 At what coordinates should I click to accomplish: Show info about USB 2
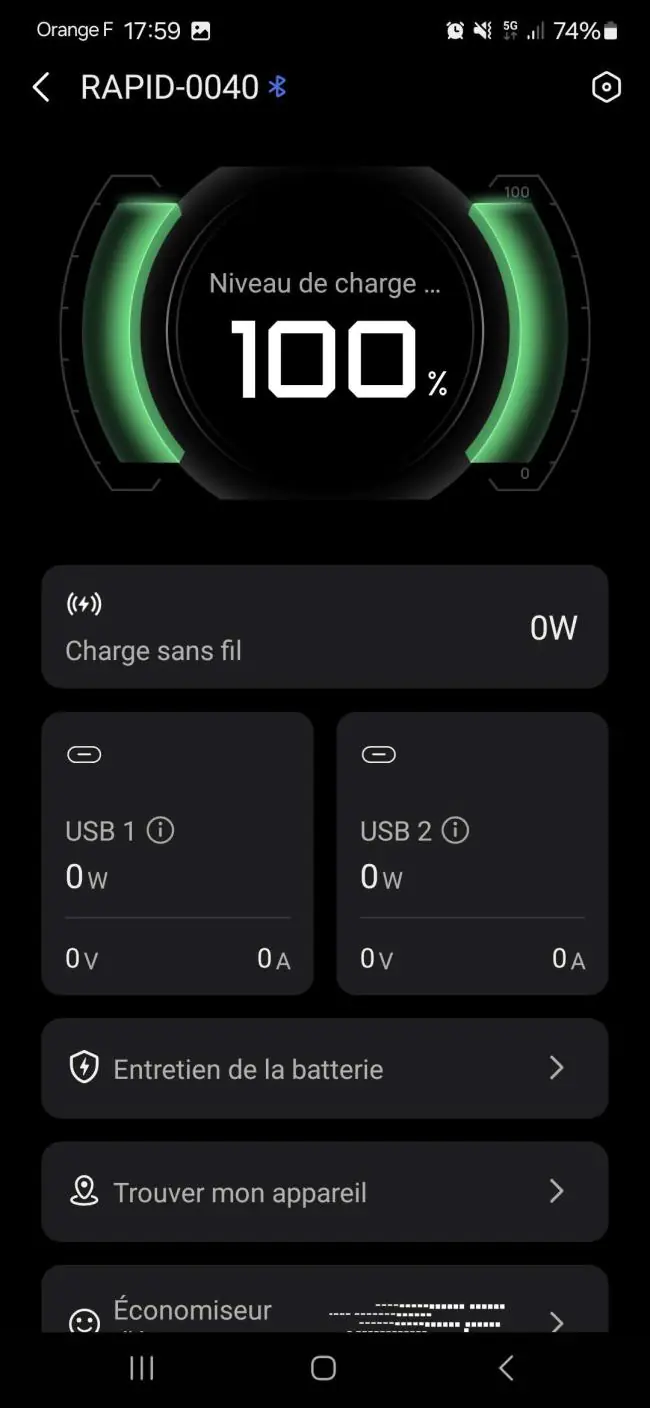(x=455, y=830)
